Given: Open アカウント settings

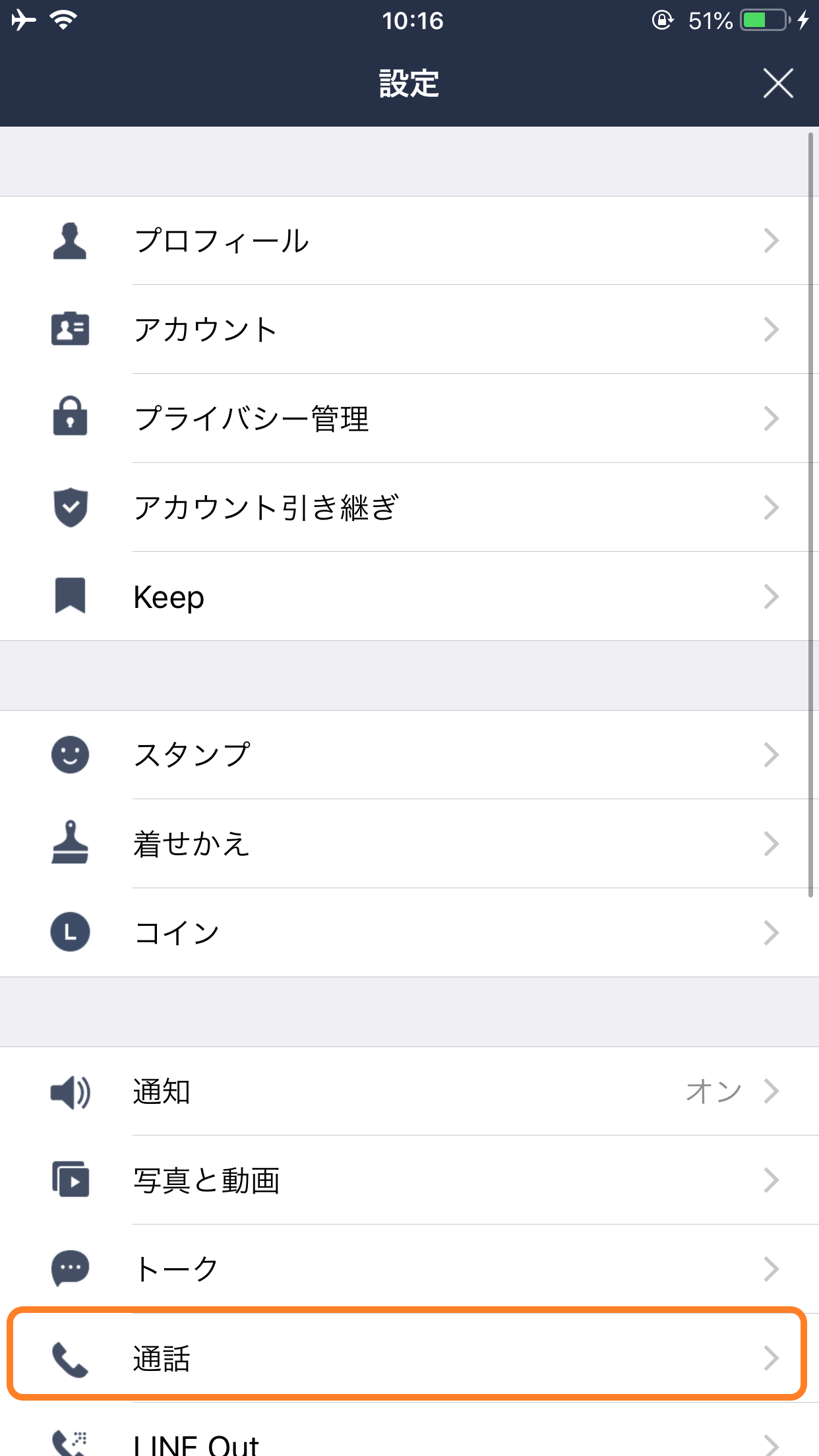Looking at the screenshot, I should coord(409,329).
